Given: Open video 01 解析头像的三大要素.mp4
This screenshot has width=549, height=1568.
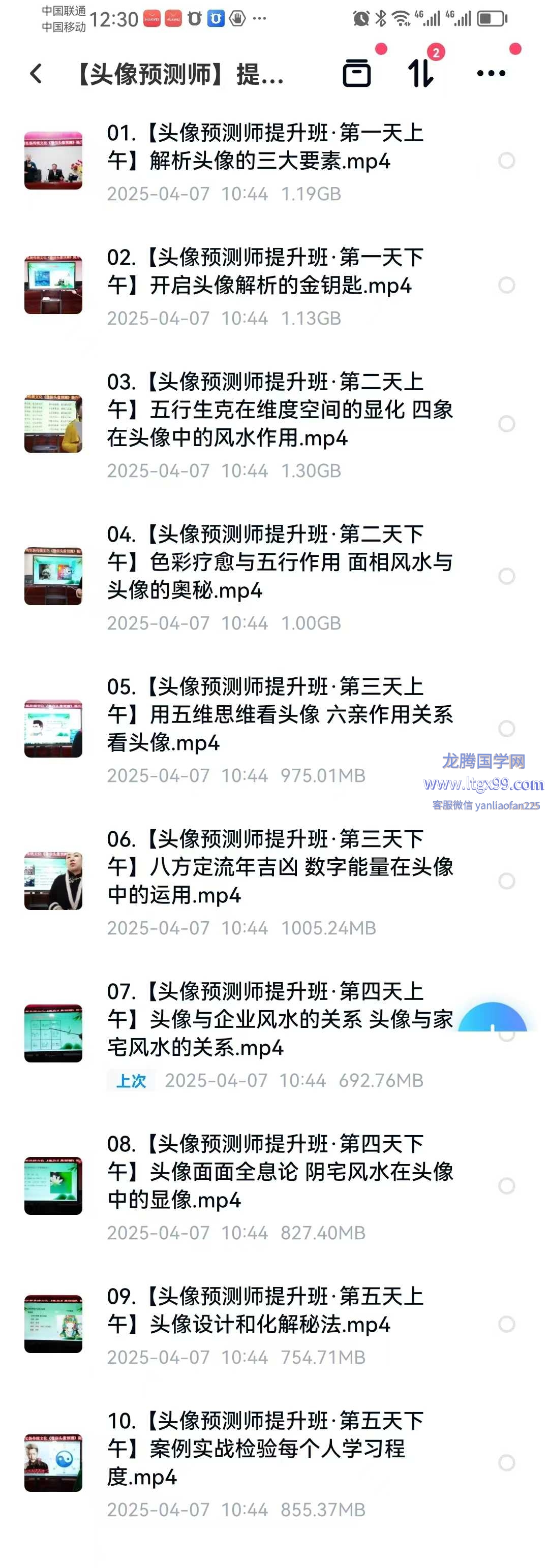Looking at the screenshot, I should tap(268, 147).
